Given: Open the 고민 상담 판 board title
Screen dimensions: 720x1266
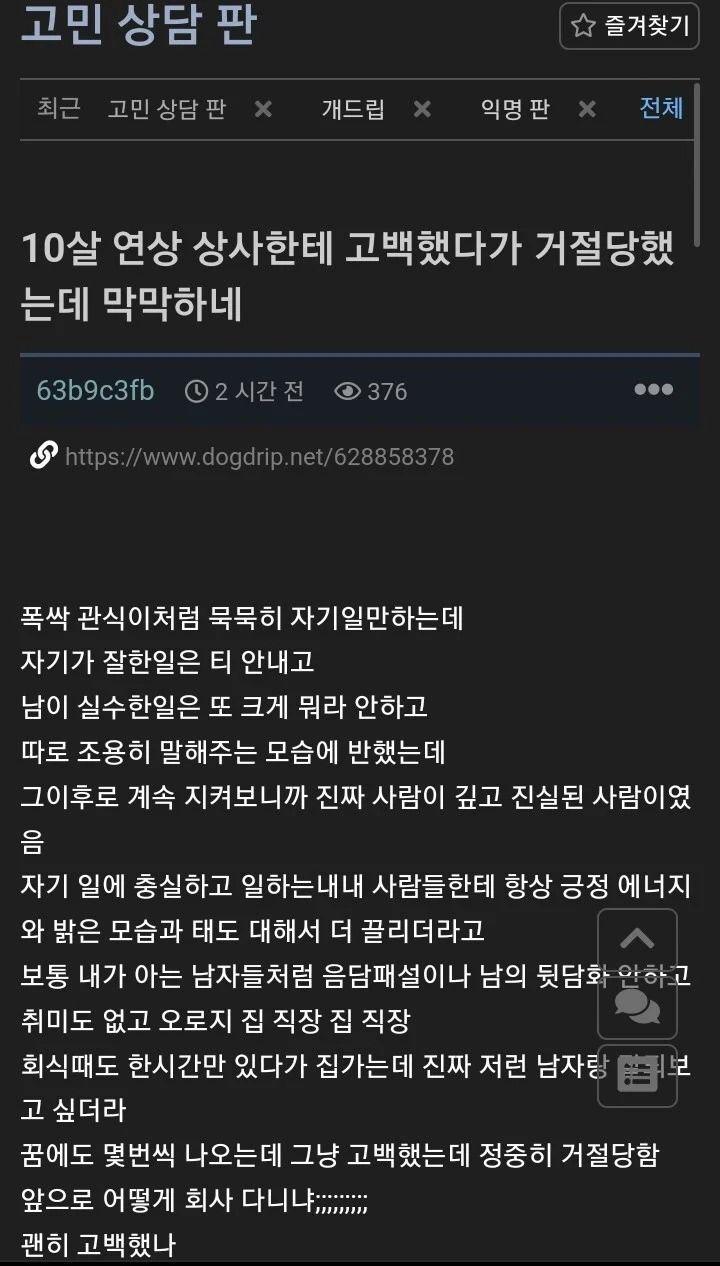Looking at the screenshot, I should [x=138, y=24].
